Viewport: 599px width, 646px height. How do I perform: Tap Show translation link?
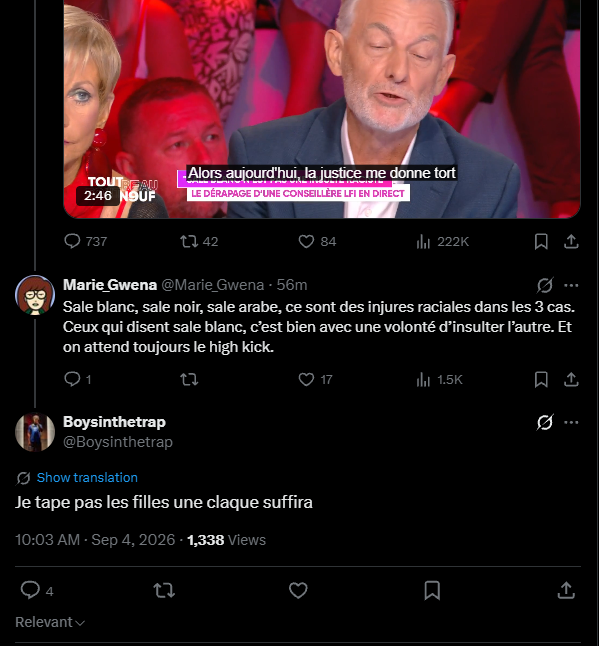pos(87,477)
